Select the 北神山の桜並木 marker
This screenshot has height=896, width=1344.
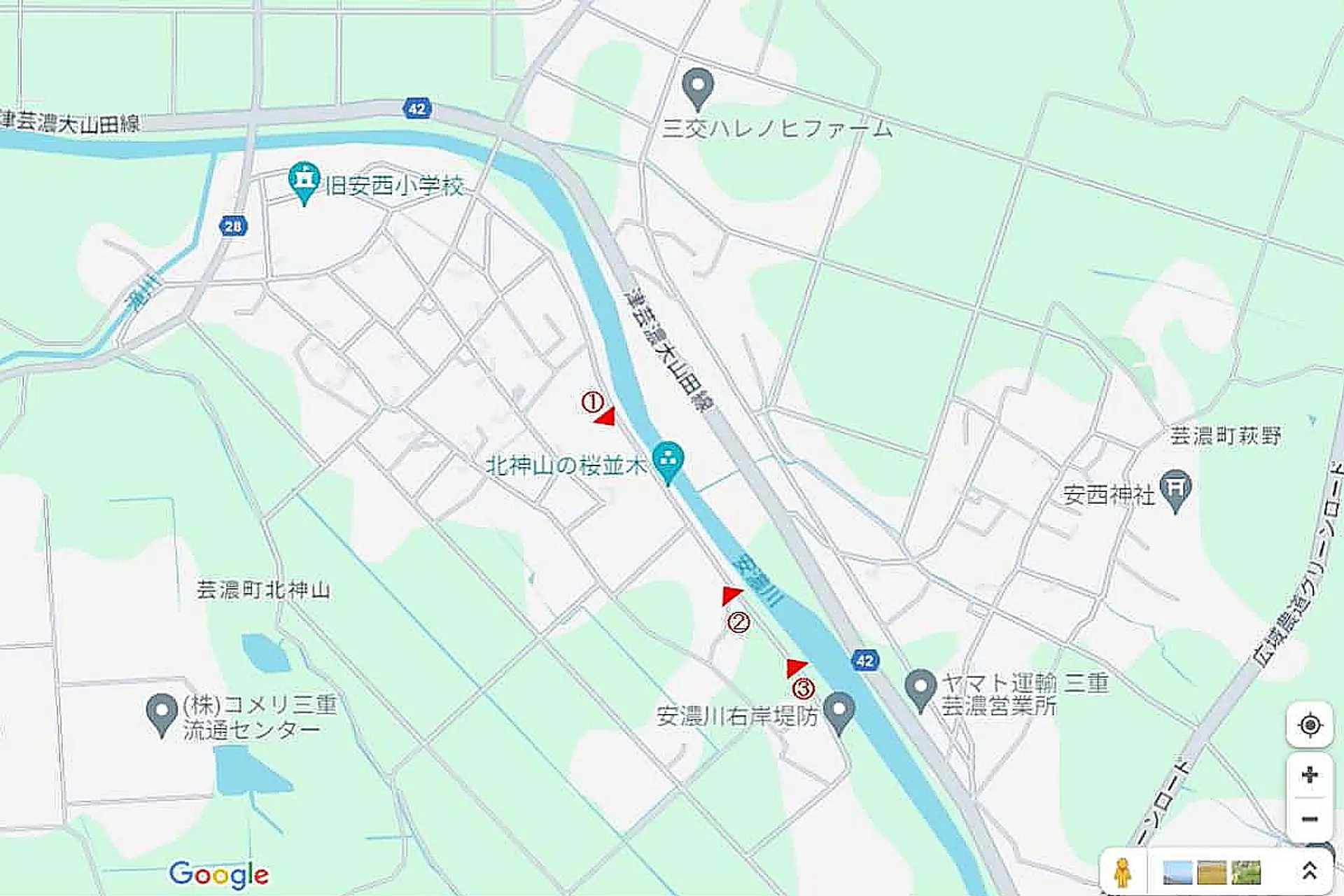click(668, 460)
